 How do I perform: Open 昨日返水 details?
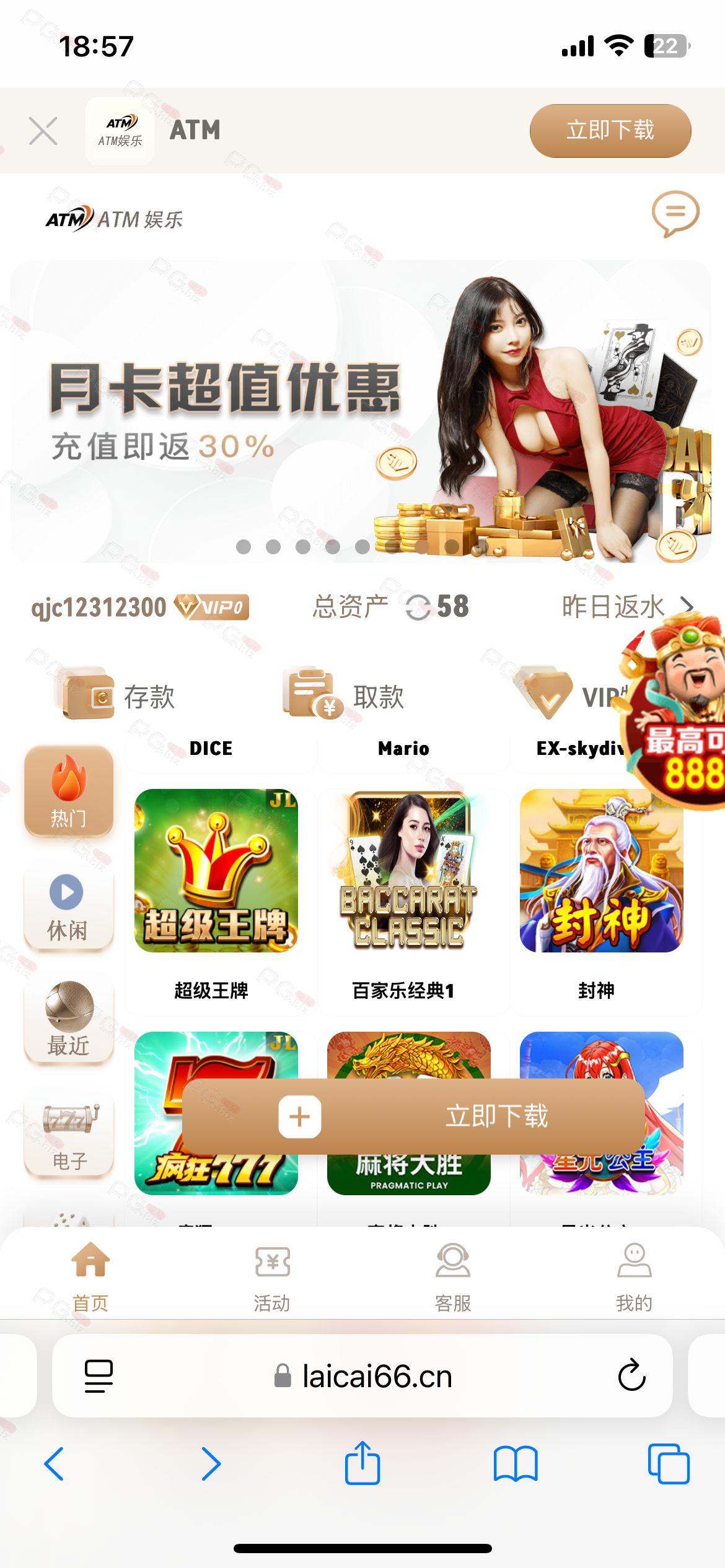coord(627,606)
